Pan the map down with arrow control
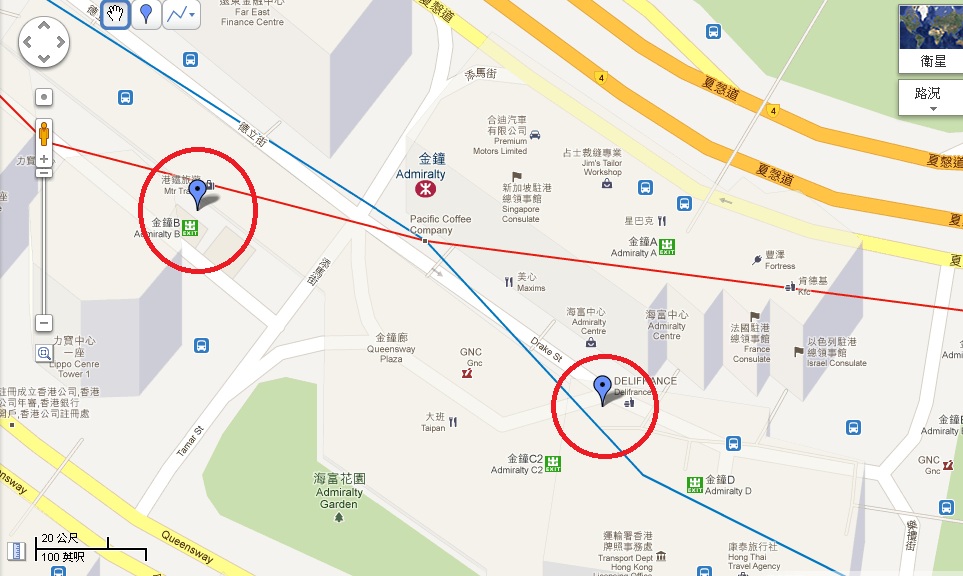This screenshot has width=963, height=576. tap(44, 59)
